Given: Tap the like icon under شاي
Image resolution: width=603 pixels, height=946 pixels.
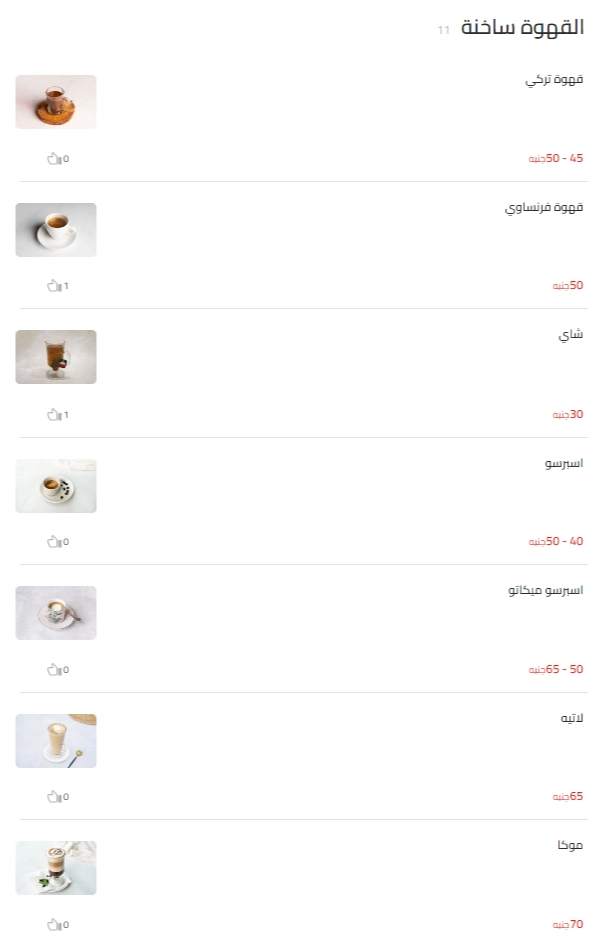Looking at the screenshot, I should tap(54, 414).
